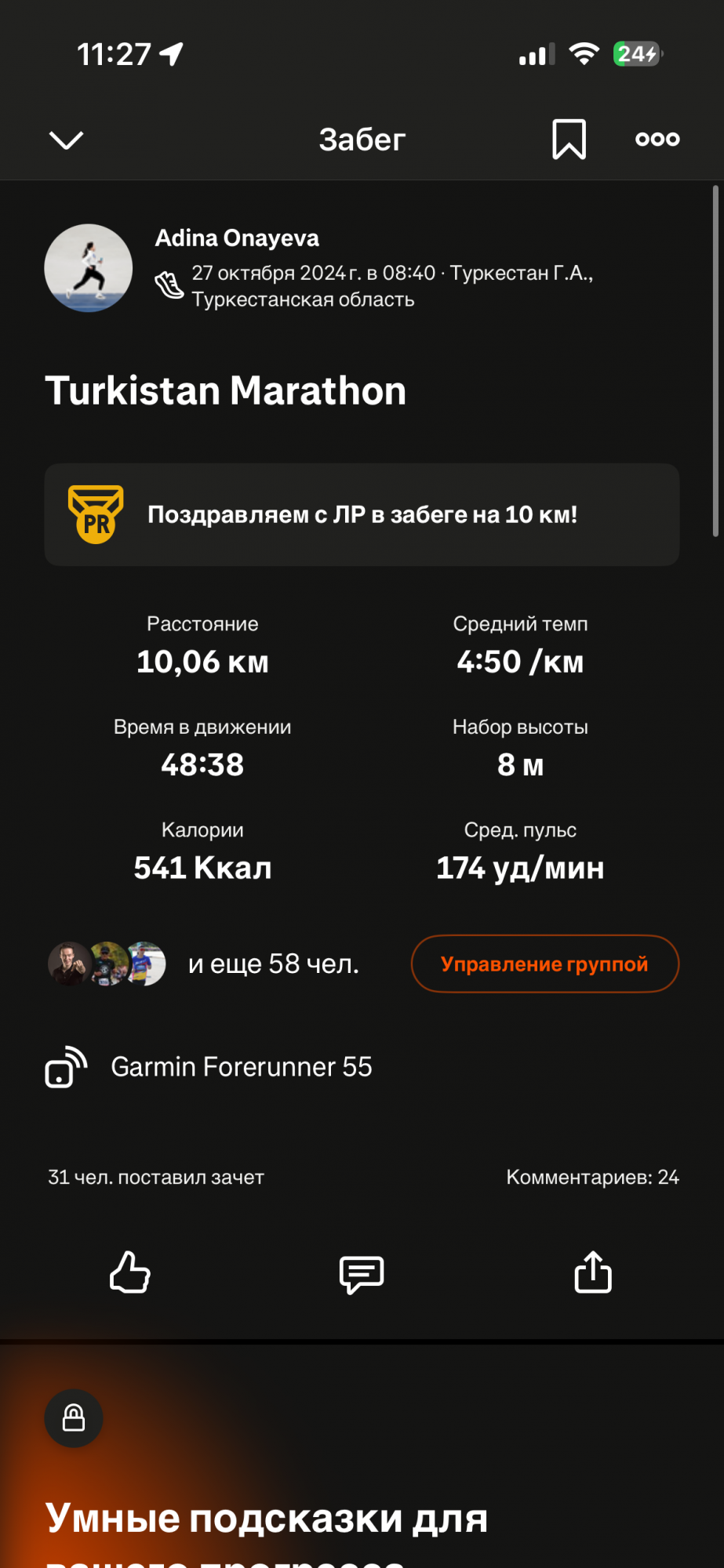View the 10 km personal record banner
The height and width of the screenshot is (1568, 724).
(x=362, y=514)
